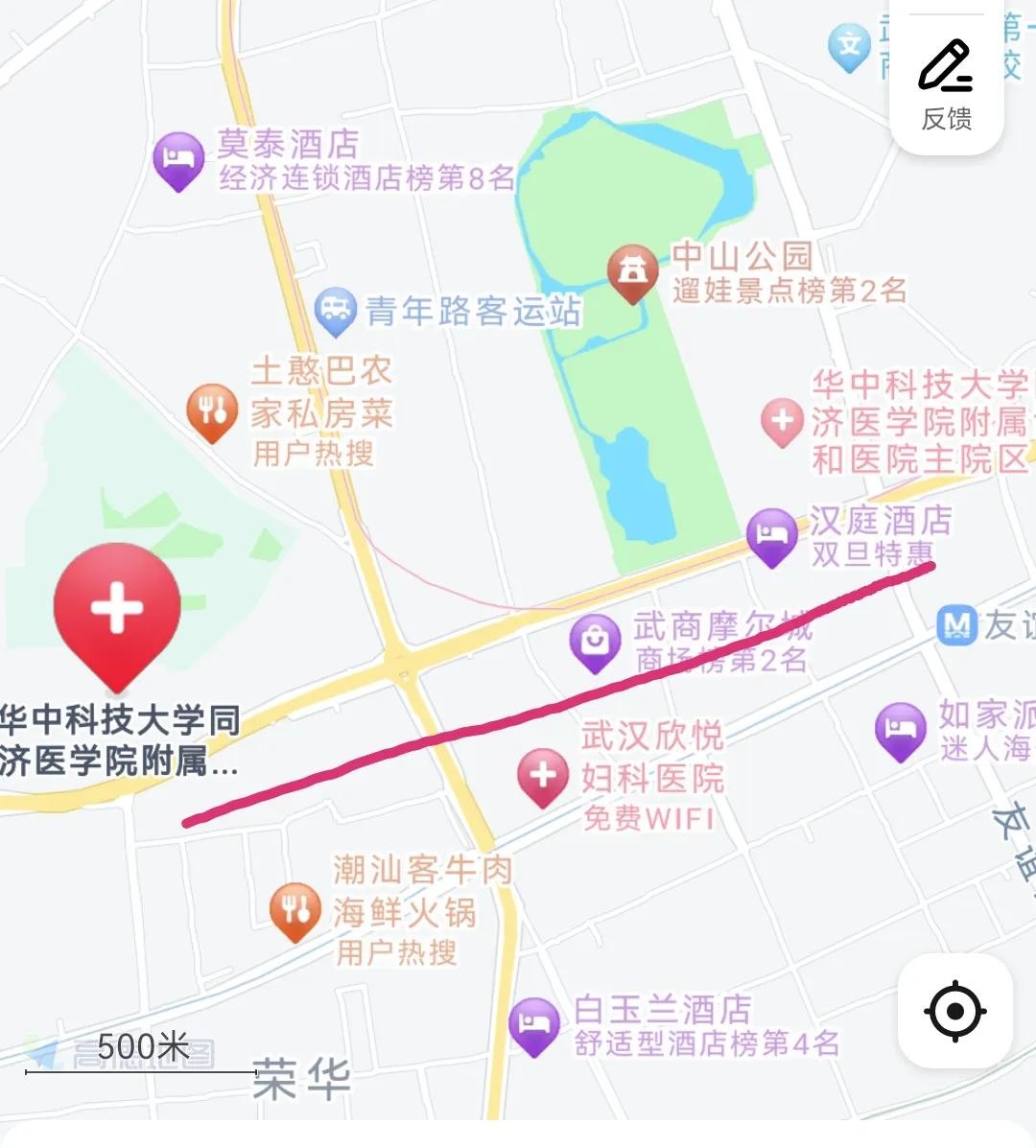1036x1148 pixels.
Task: Tap the school marker beside feedback
Action: click(849, 46)
